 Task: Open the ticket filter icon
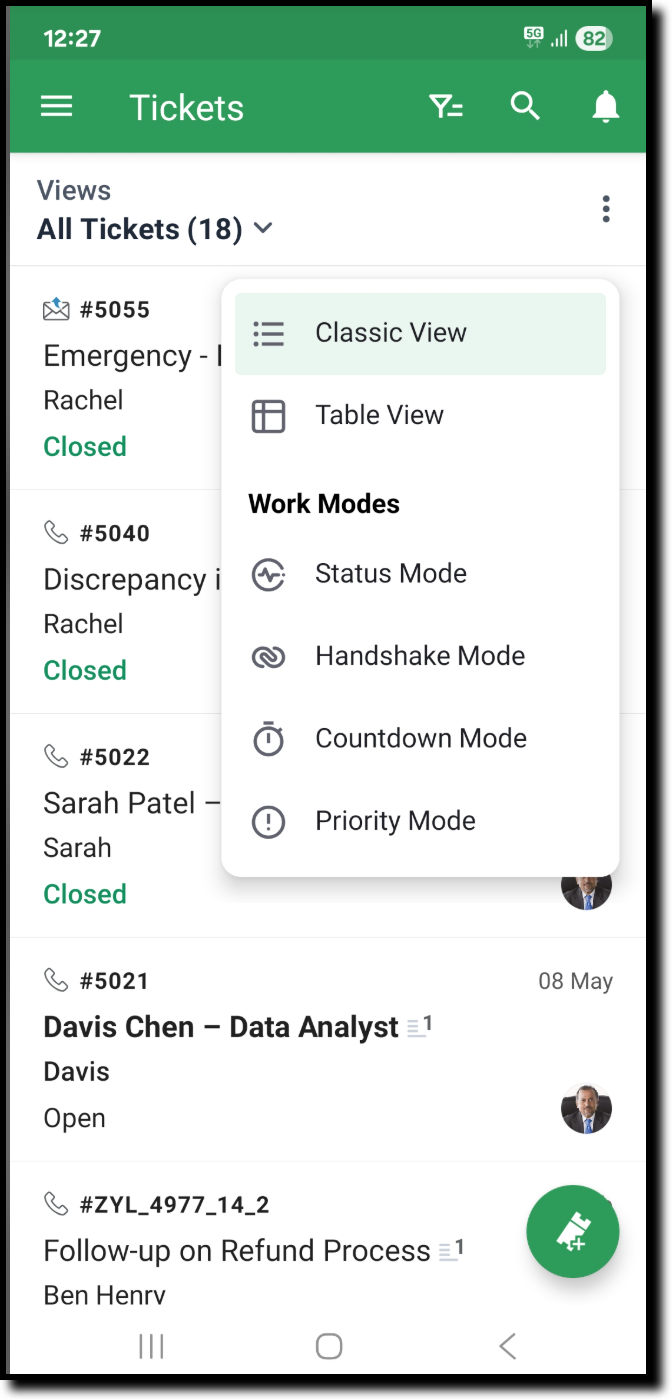coord(446,106)
